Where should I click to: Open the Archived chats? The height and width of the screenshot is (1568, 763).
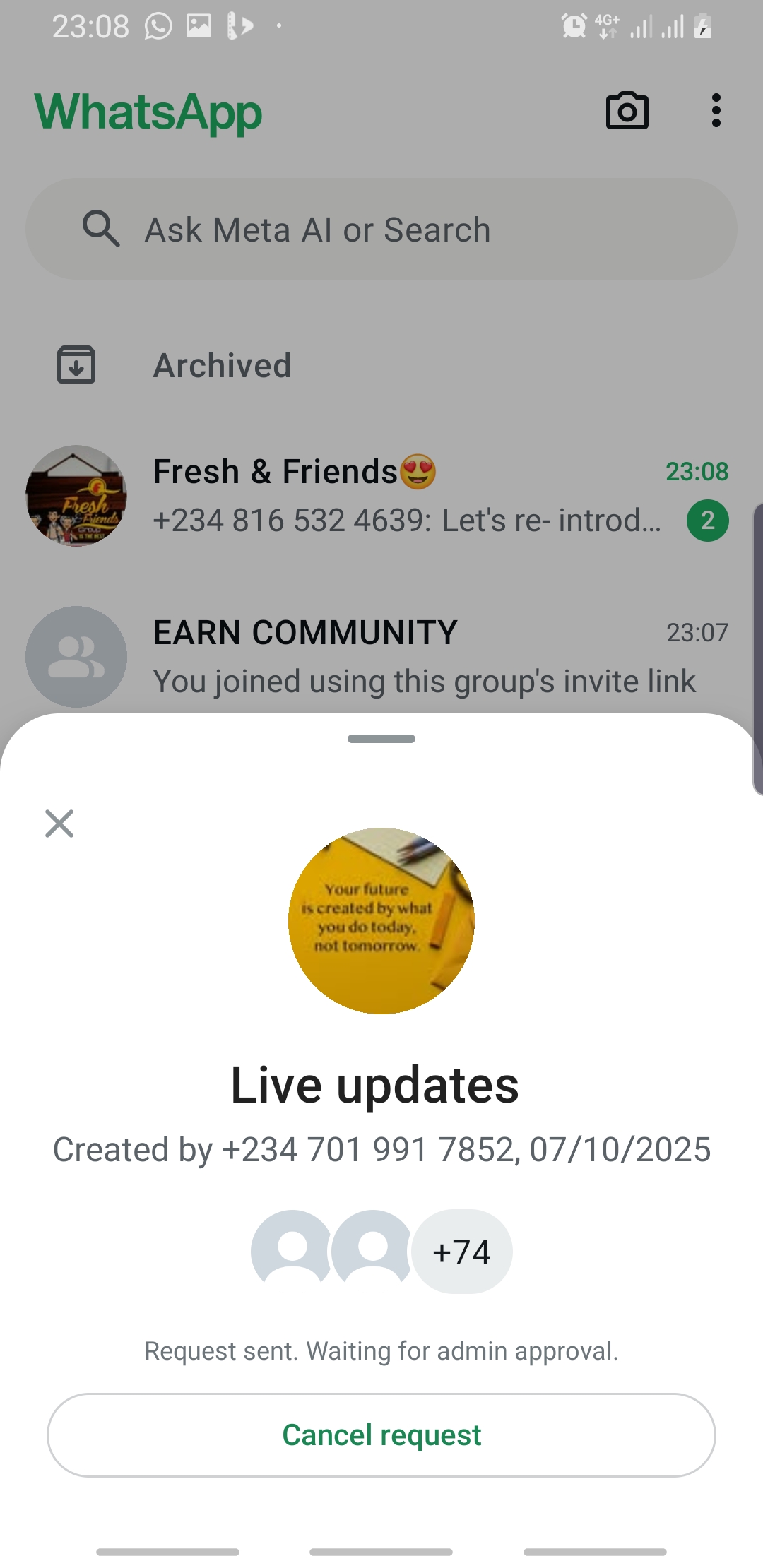coord(222,365)
